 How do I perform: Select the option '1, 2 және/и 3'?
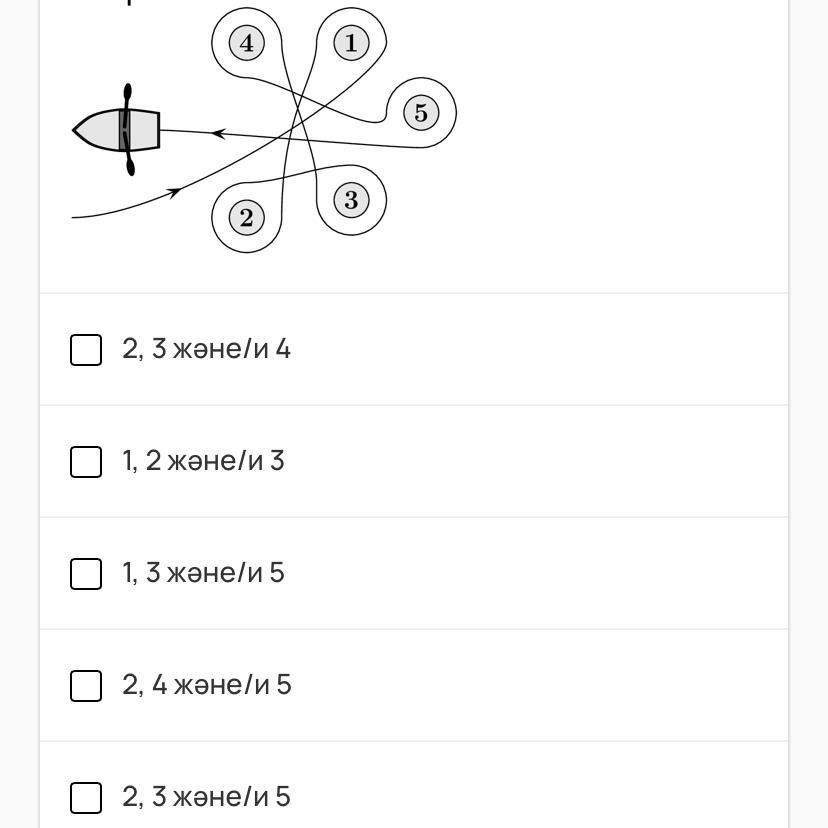pos(86,462)
